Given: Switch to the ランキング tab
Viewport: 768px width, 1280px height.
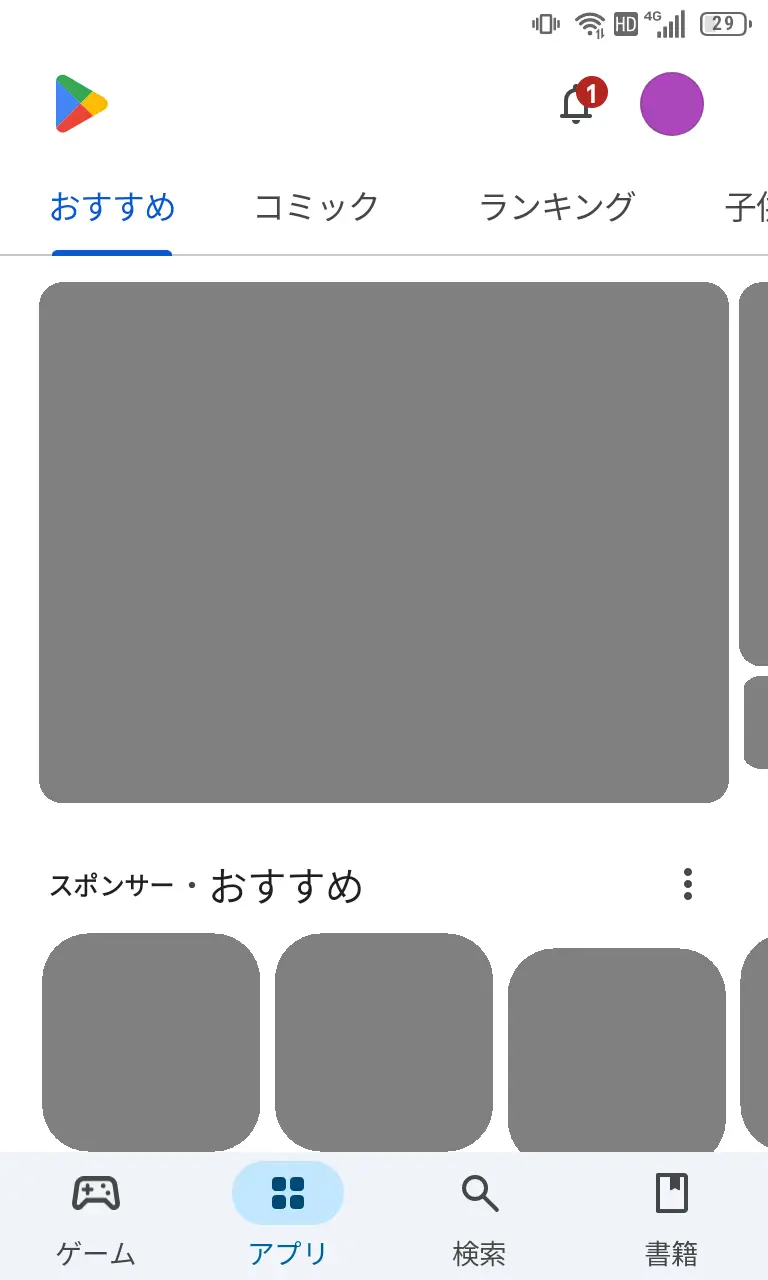Looking at the screenshot, I should pyautogui.click(x=557, y=207).
